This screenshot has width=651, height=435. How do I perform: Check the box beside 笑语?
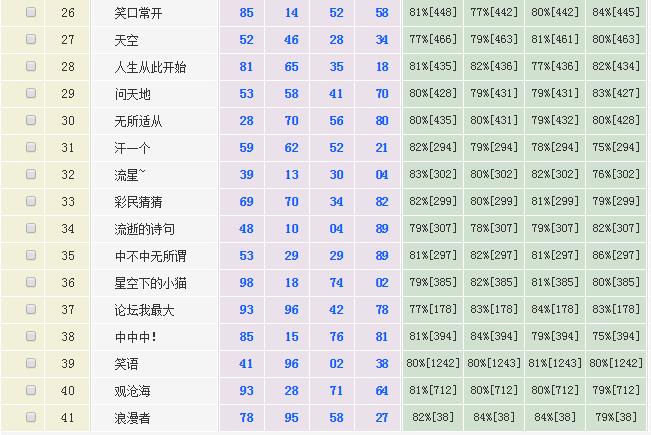click(x=31, y=363)
